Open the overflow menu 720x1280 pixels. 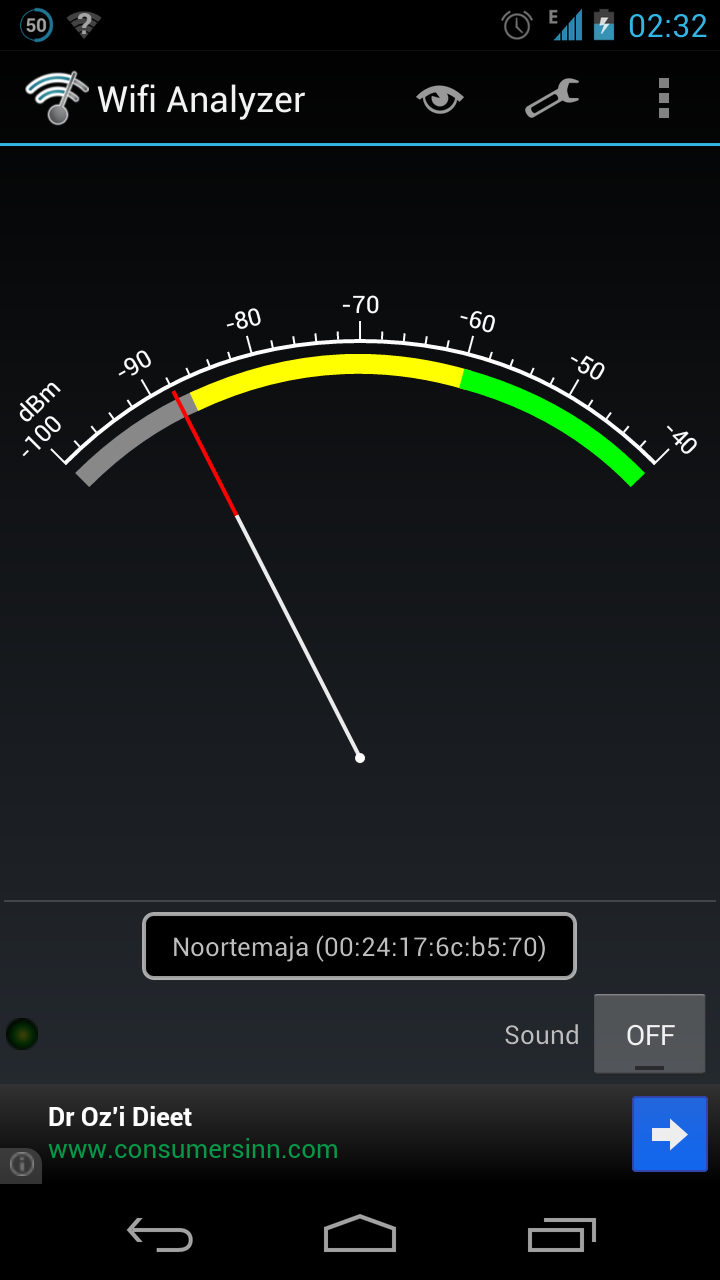point(663,98)
